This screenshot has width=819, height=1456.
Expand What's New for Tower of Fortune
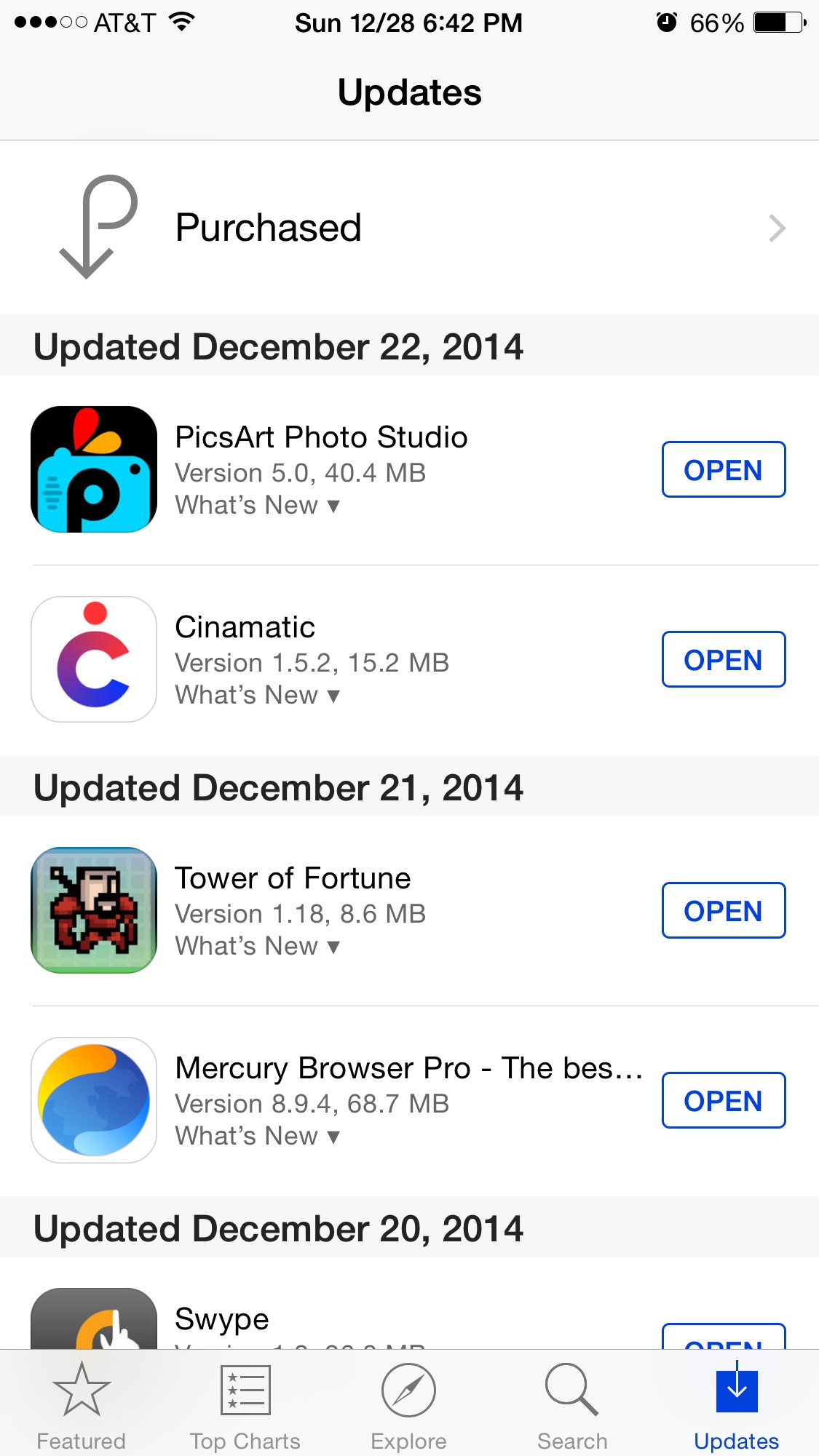(257, 946)
